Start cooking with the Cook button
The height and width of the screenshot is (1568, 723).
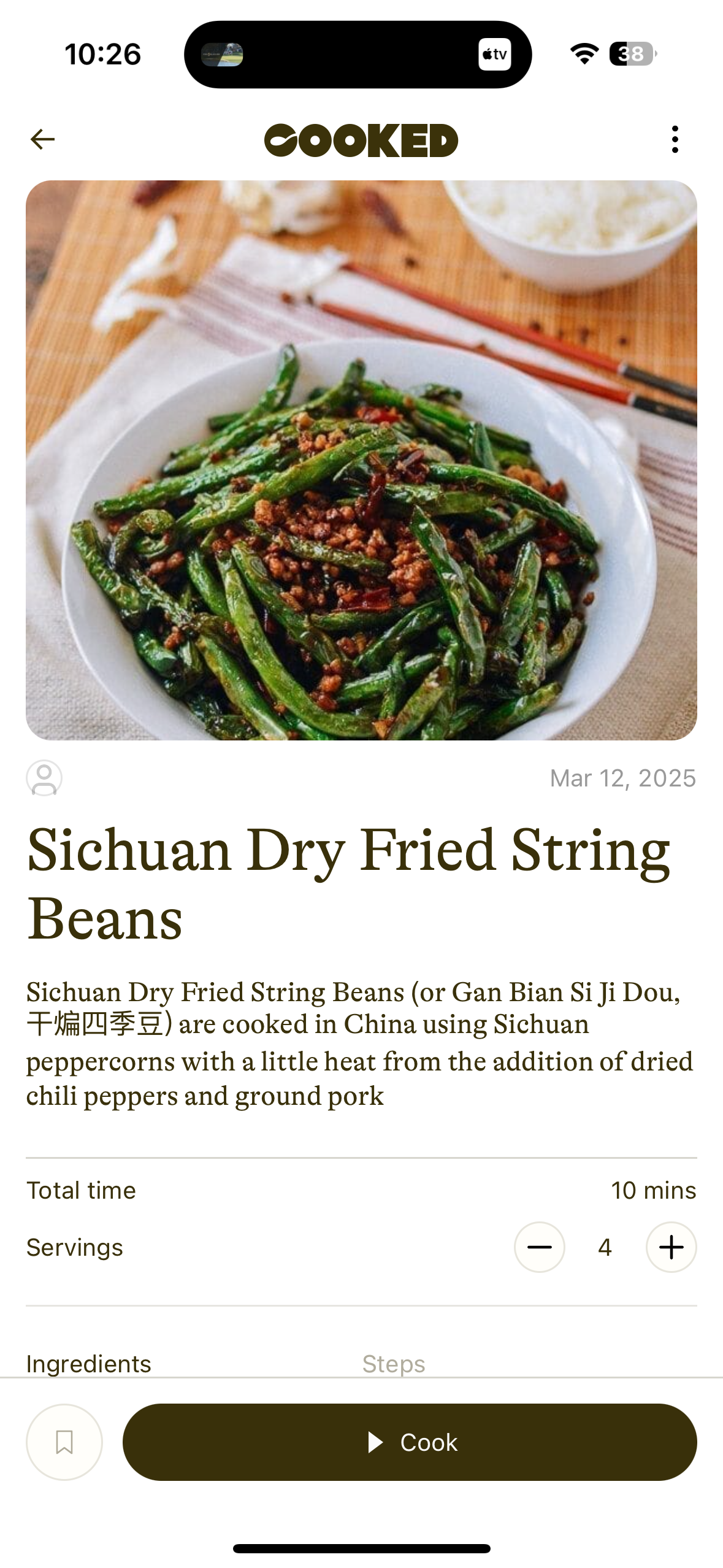click(x=410, y=1442)
